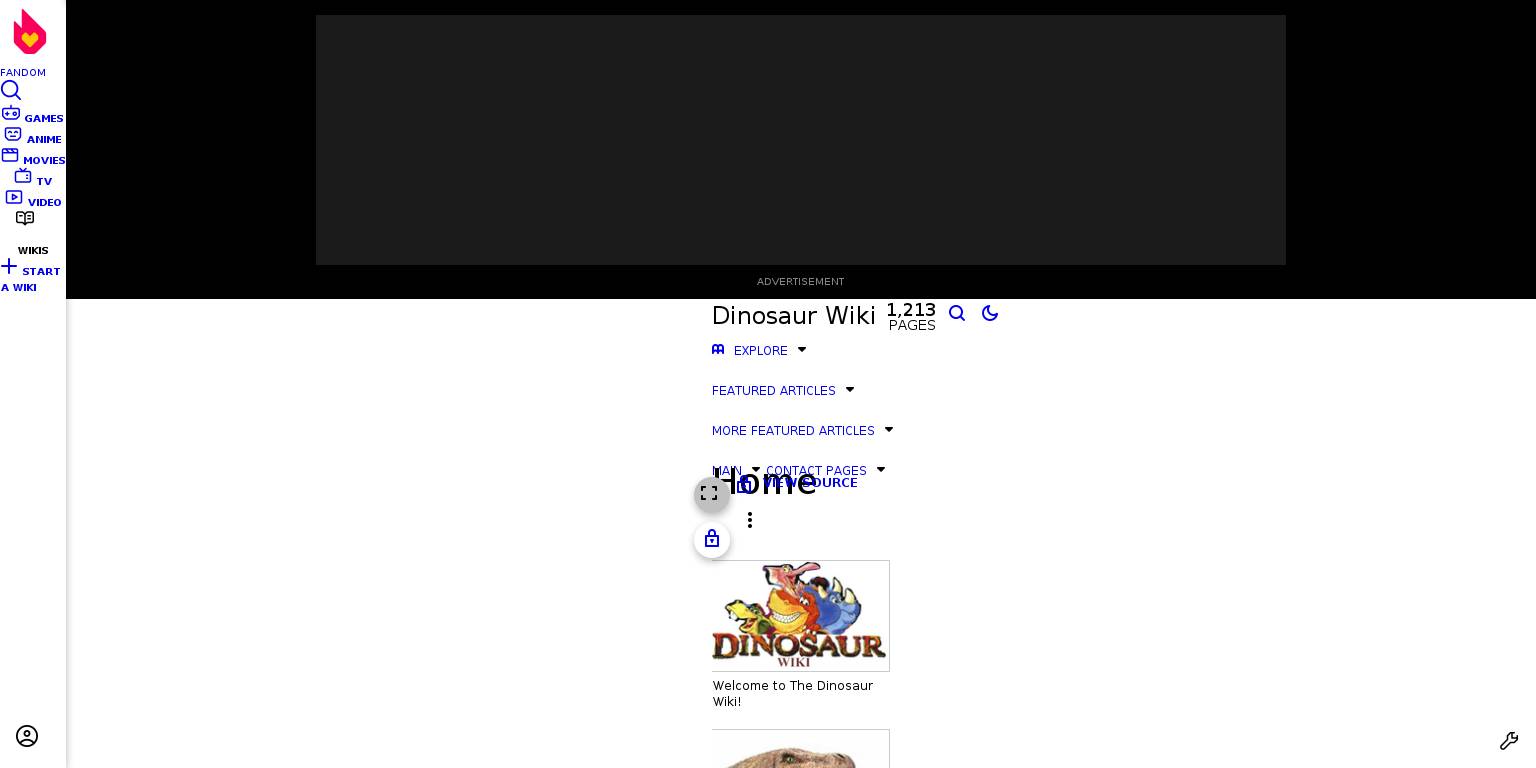This screenshot has height=768, width=1536.
Task: Open the Wikis section
Action: (x=32, y=233)
